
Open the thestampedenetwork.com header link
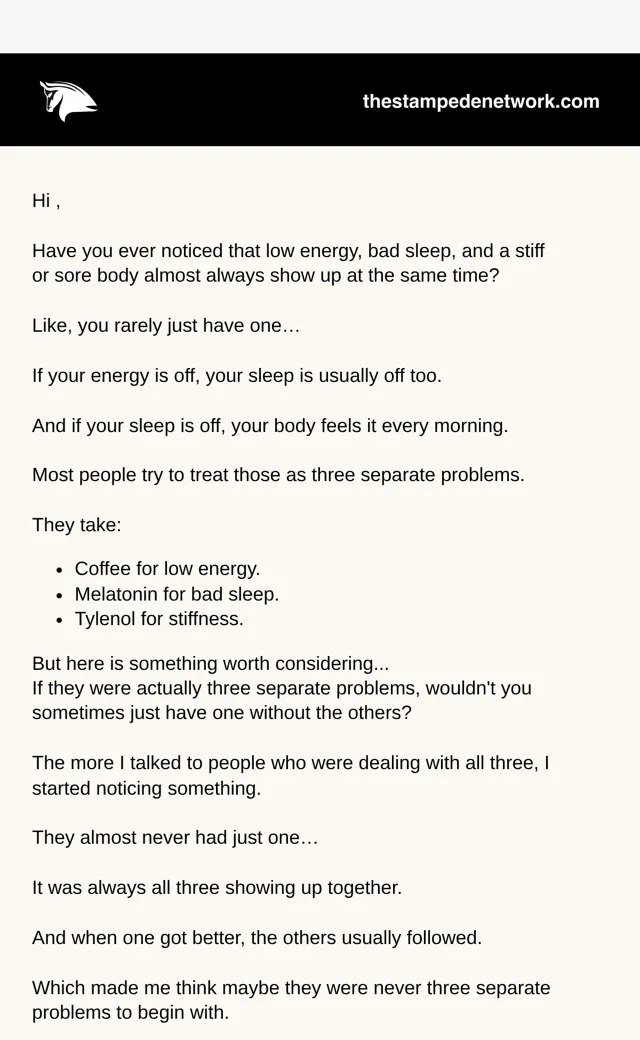[481, 101]
